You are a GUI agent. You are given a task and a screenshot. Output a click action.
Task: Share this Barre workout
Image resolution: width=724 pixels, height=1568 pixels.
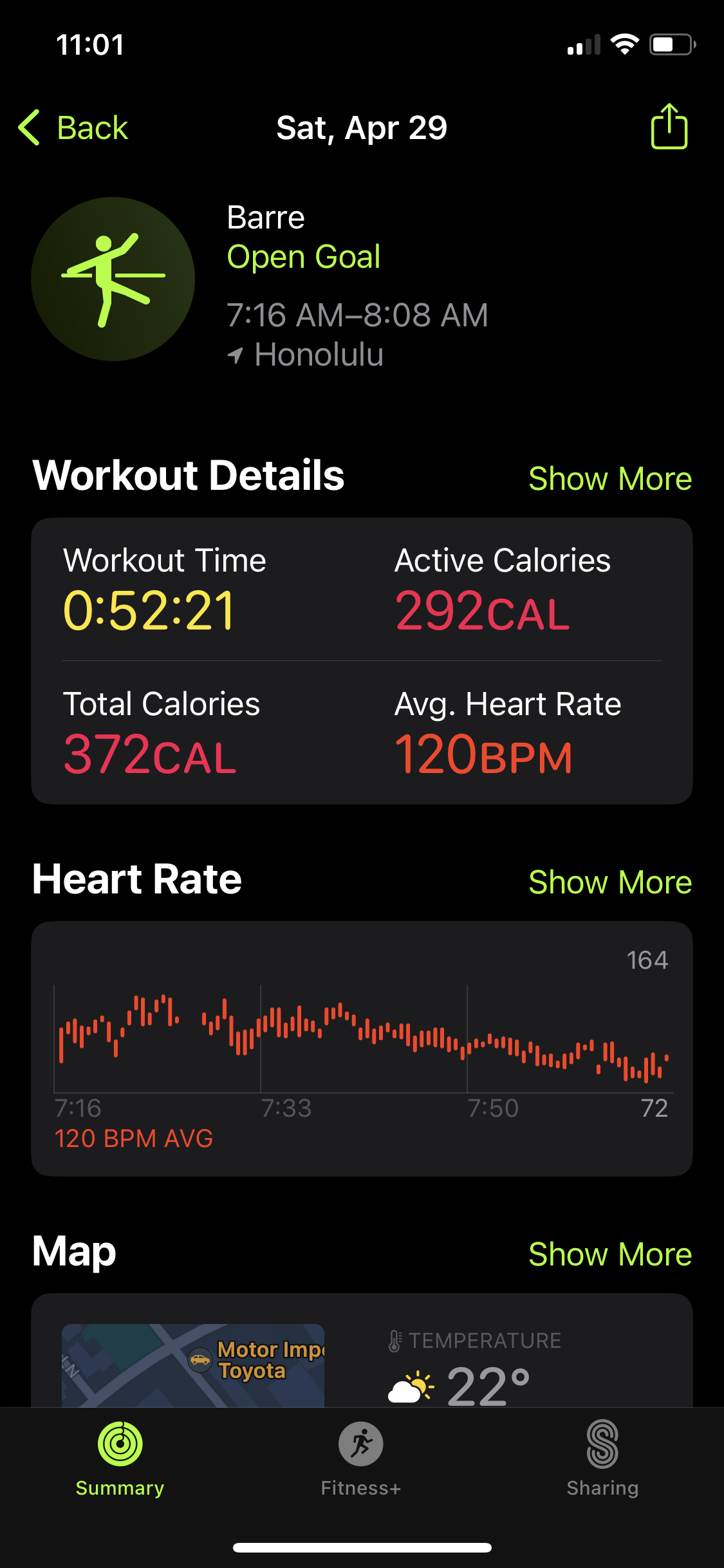[x=669, y=126]
